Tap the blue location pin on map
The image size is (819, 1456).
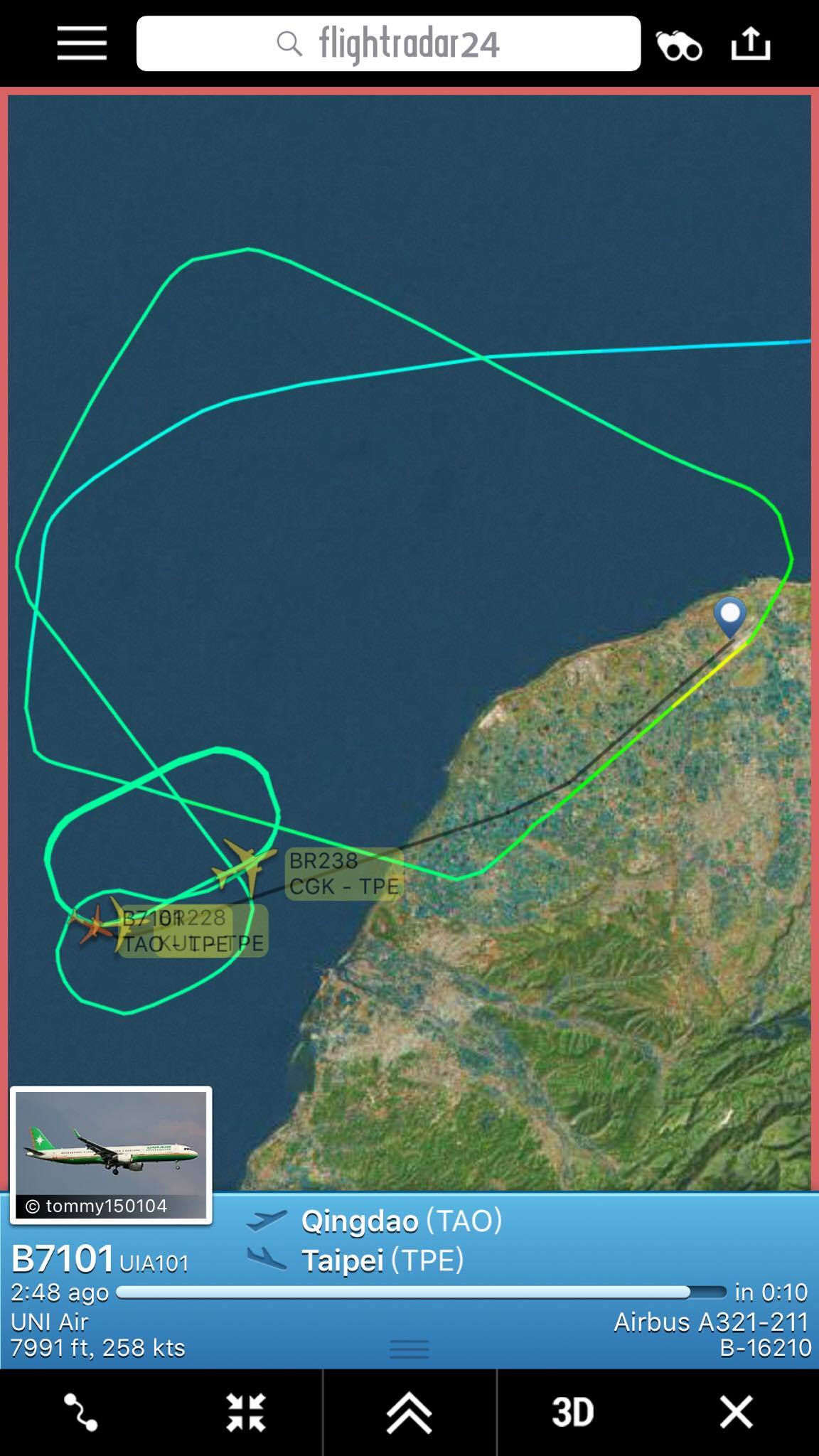click(x=730, y=615)
